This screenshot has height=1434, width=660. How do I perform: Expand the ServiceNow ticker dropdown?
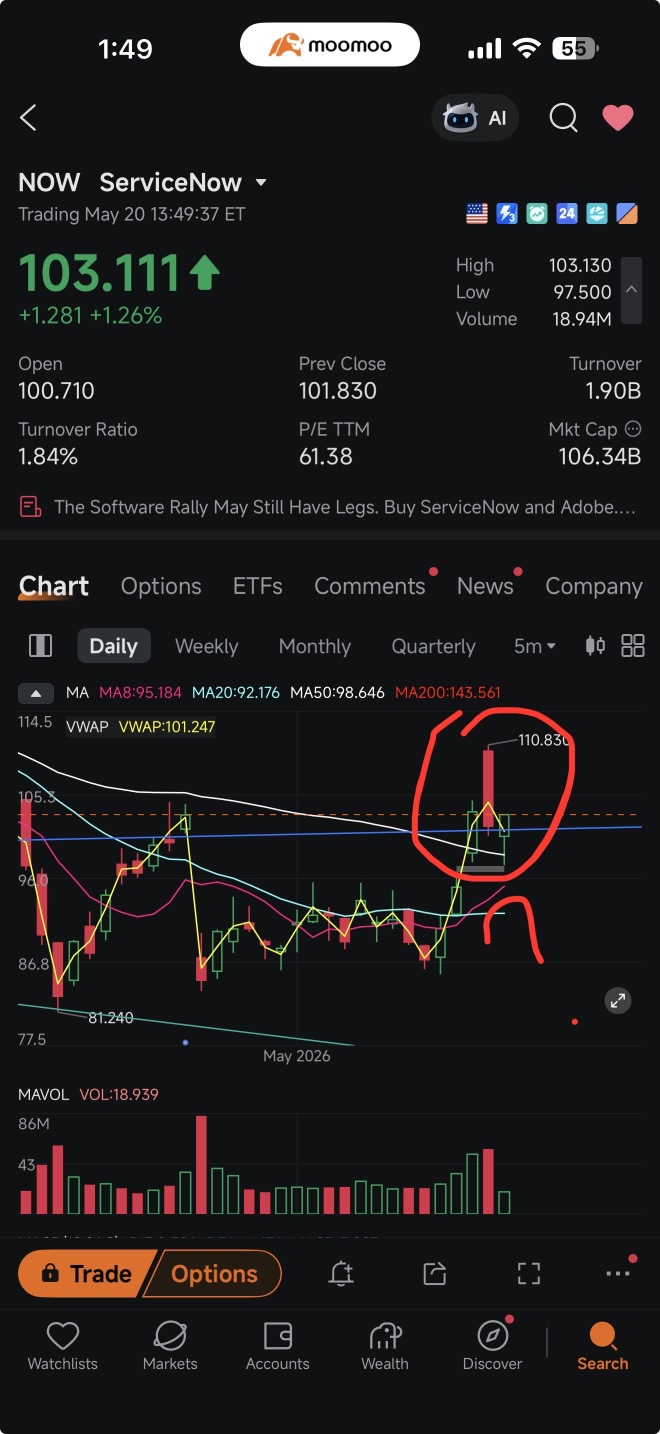[261, 183]
